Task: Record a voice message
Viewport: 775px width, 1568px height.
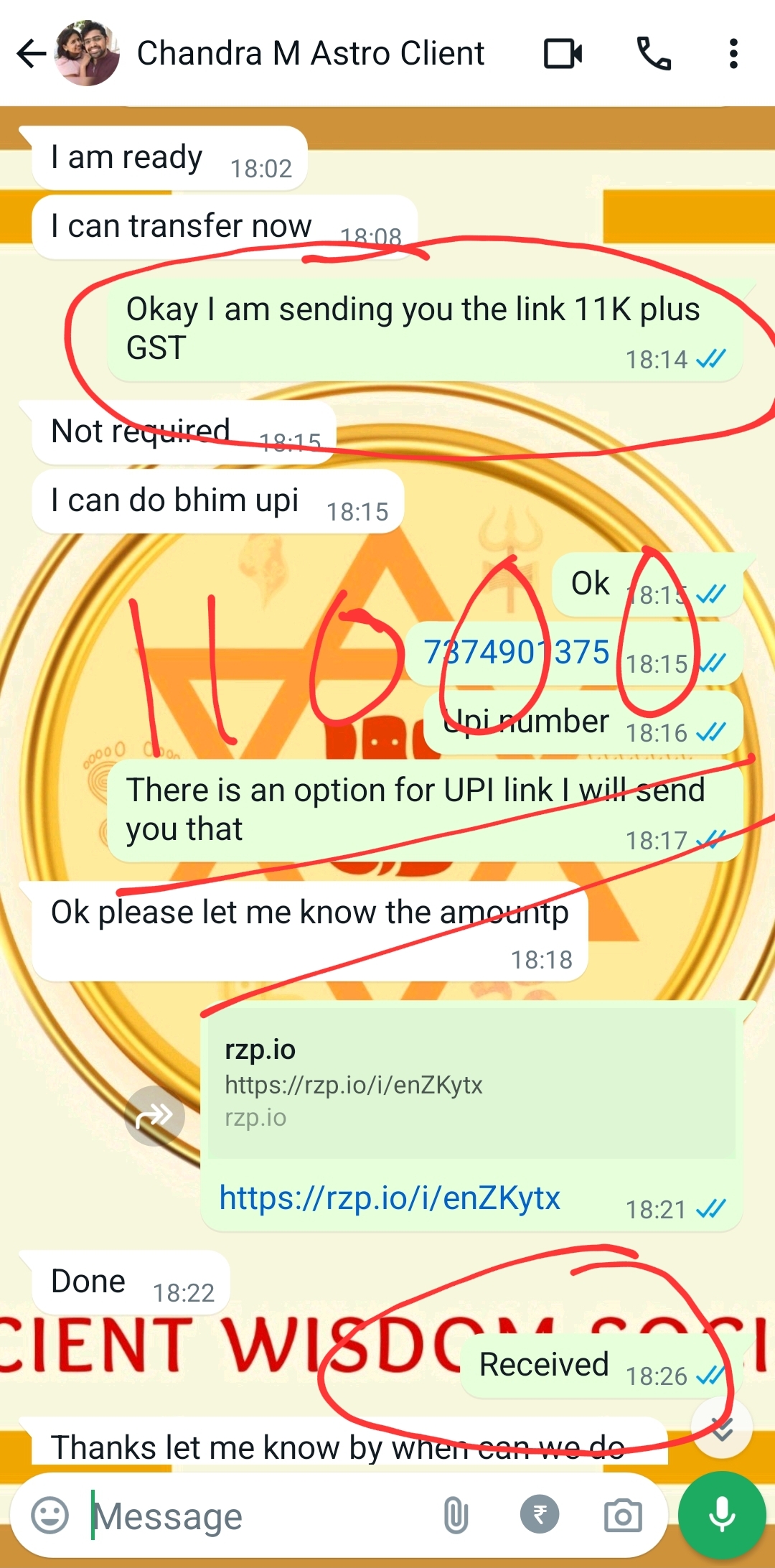Action: (x=722, y=1515)
